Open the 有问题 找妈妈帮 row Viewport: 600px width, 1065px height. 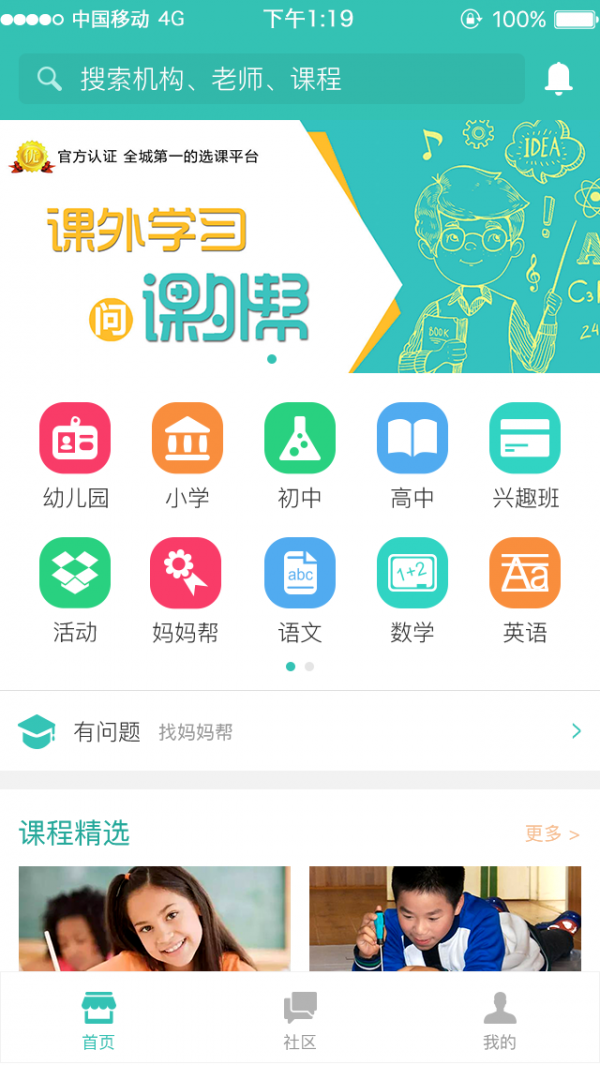pyautogui.click(x=300, y=732)
